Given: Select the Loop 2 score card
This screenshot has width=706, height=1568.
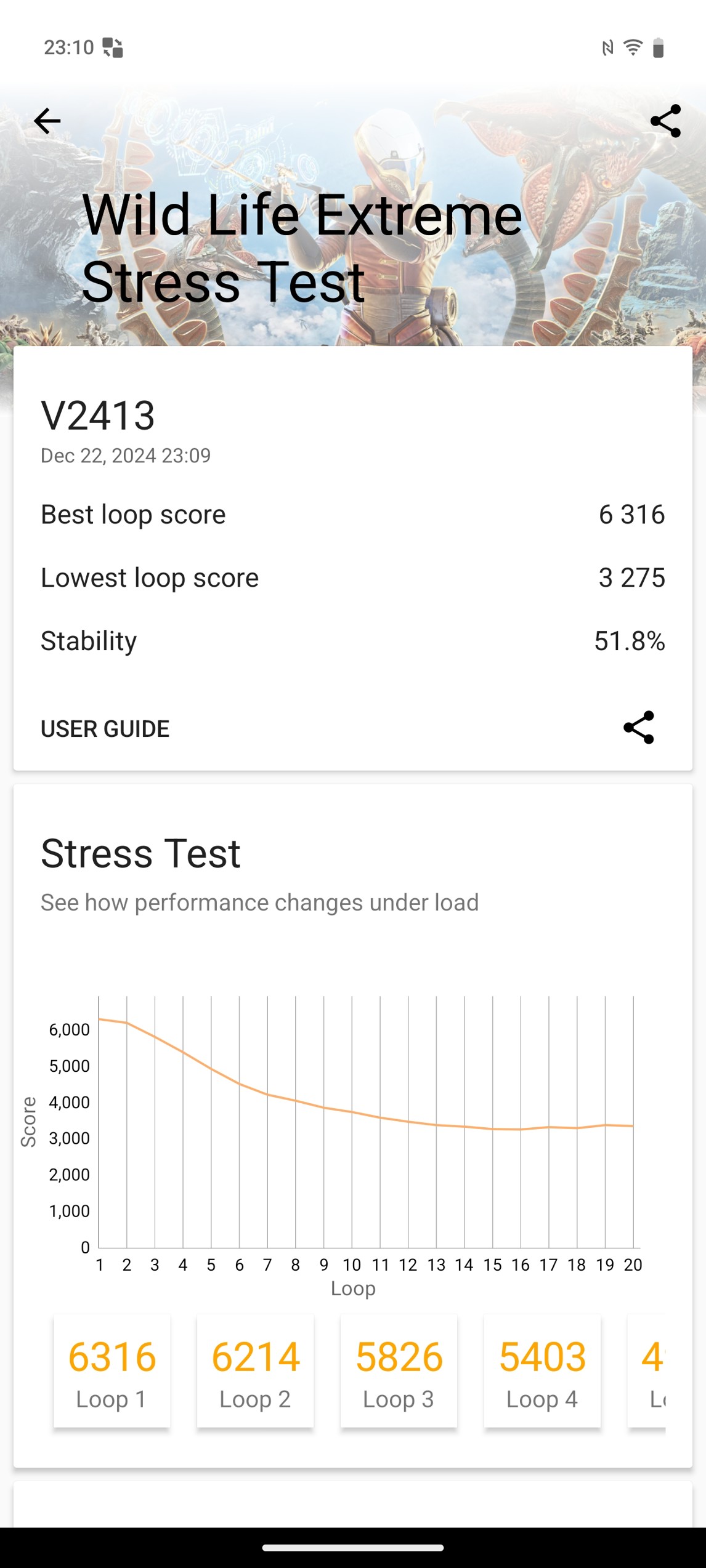Looking at the screenshot, I should coord(256,1370).
